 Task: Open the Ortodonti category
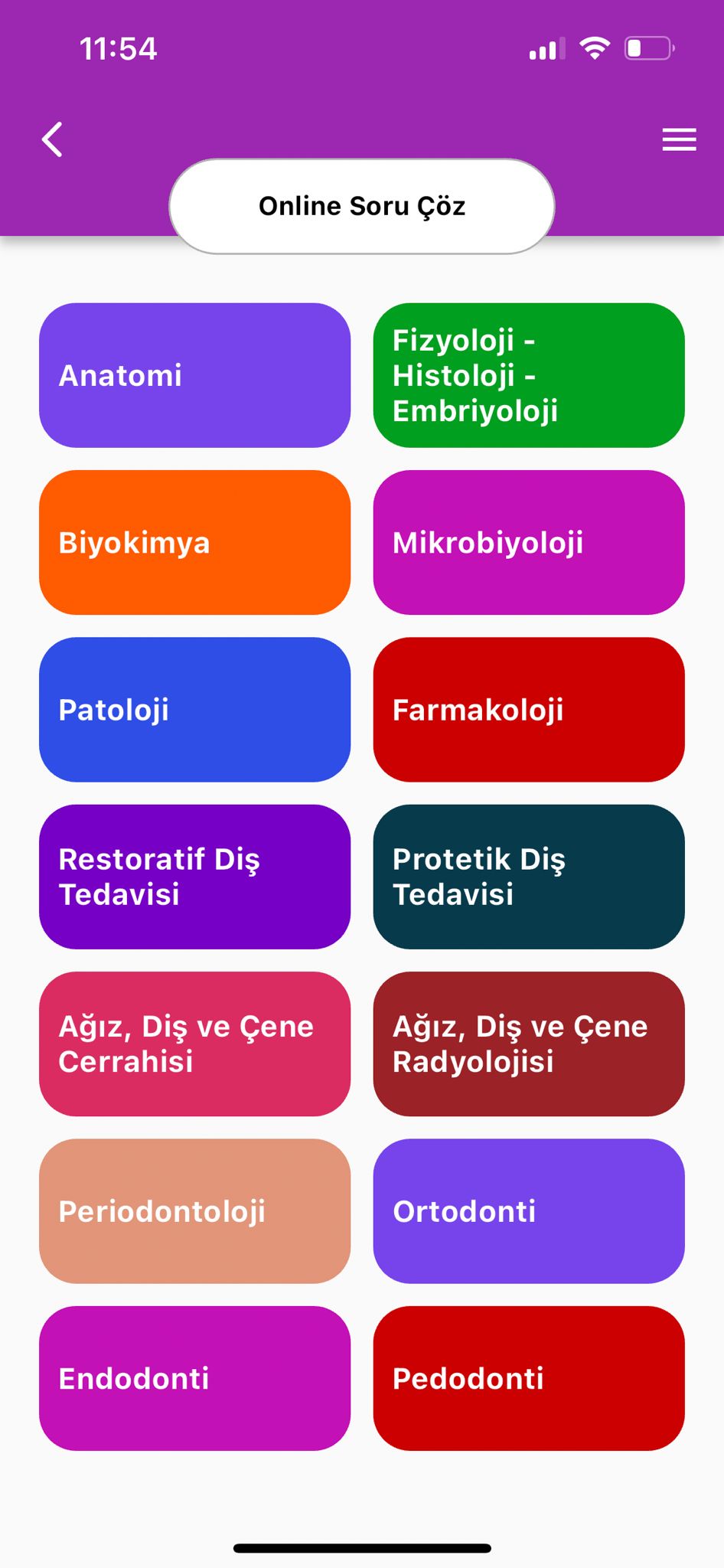pyautogui.click(x=529, y=1211)
